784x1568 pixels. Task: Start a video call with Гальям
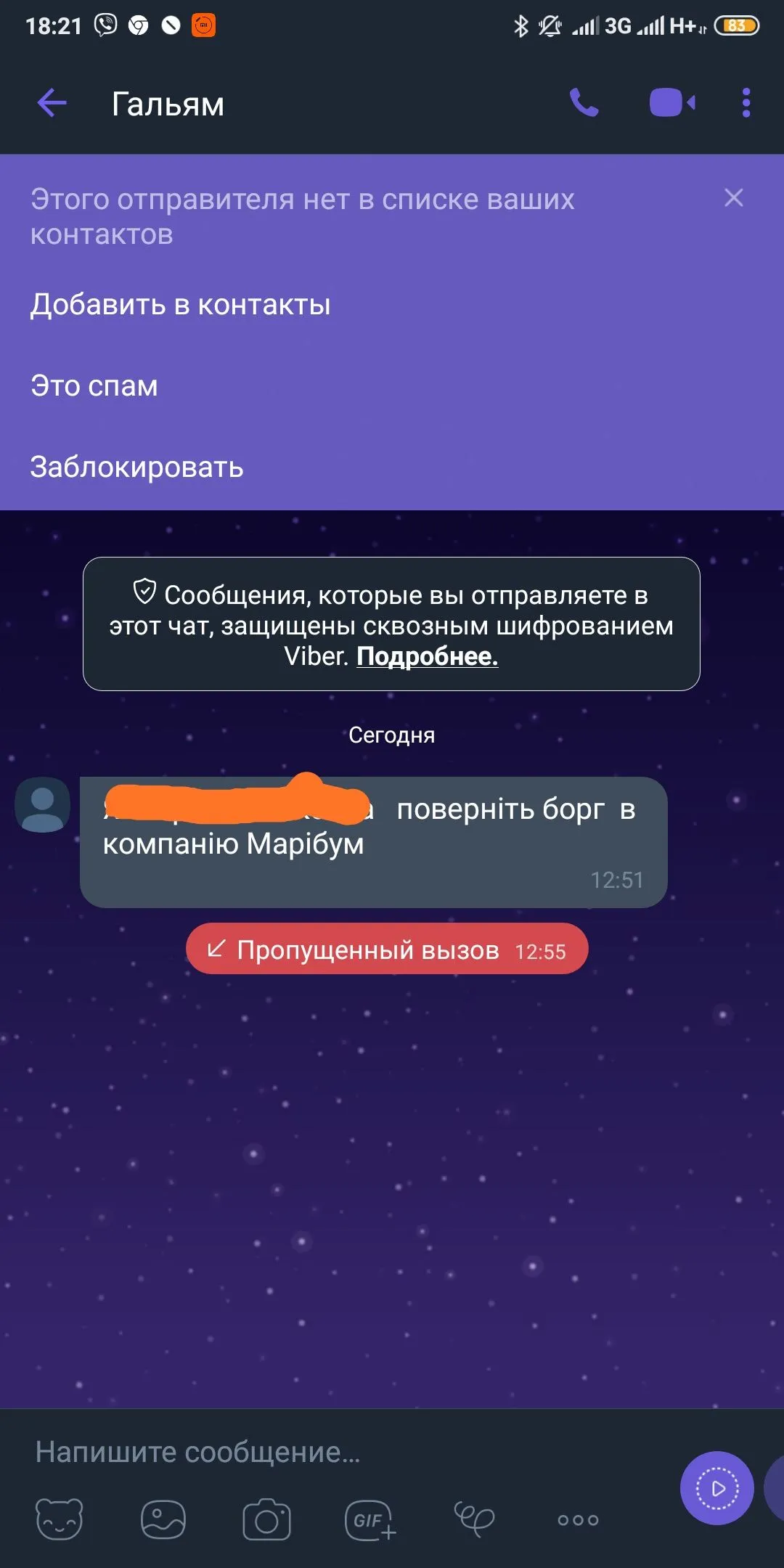pos(672,103)
